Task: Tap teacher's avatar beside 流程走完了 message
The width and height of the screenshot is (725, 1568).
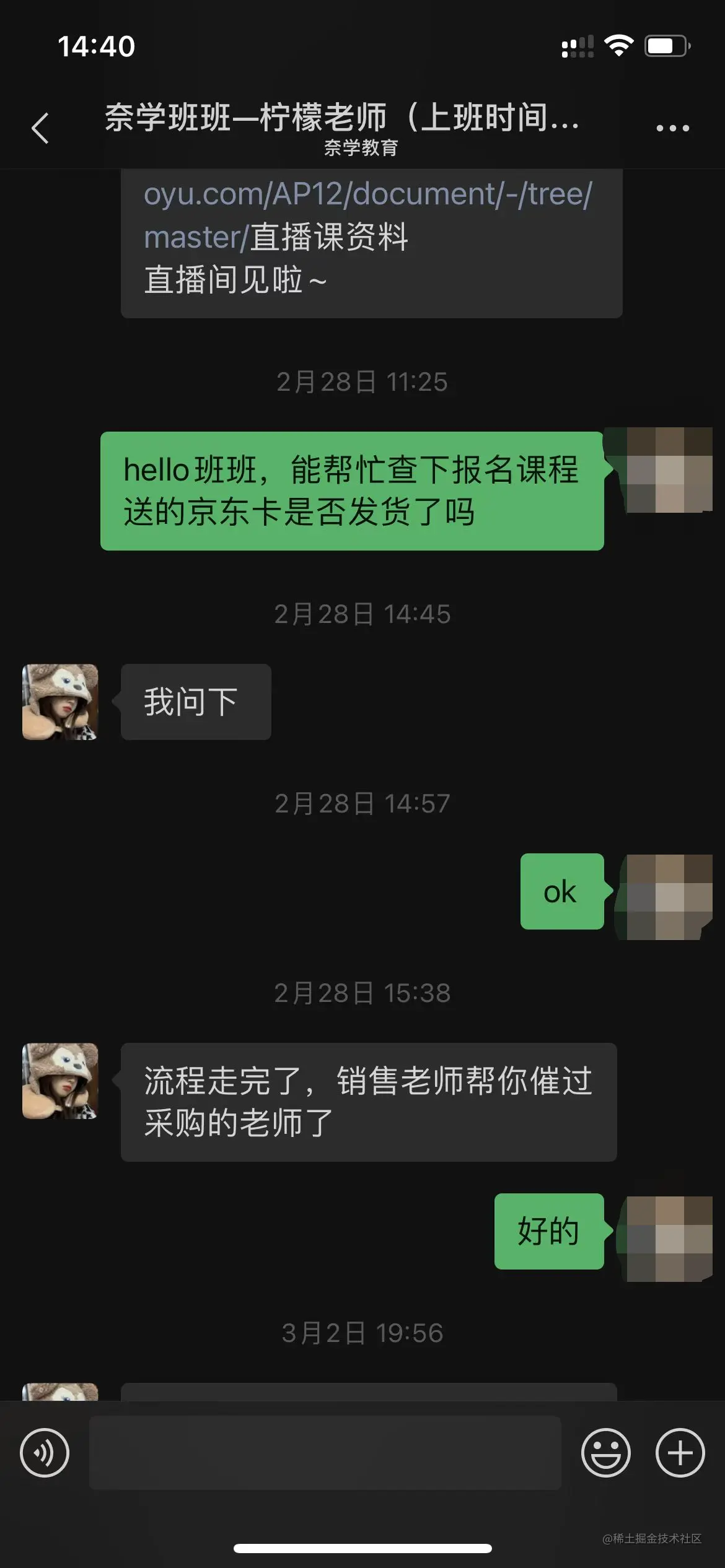Action: [60, 1081]
